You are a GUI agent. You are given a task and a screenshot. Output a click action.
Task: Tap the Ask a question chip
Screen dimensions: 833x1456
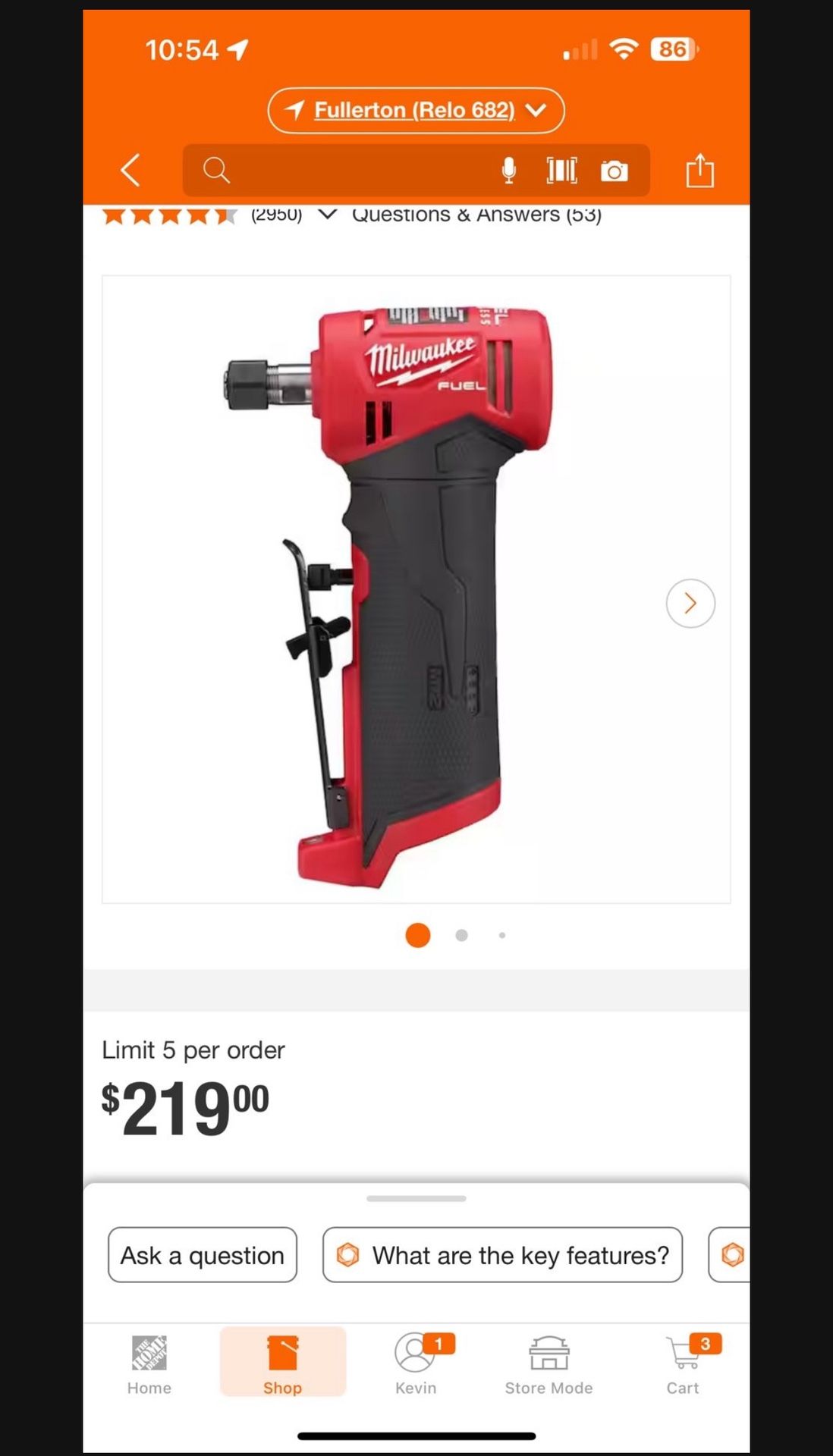point(203,1255)
